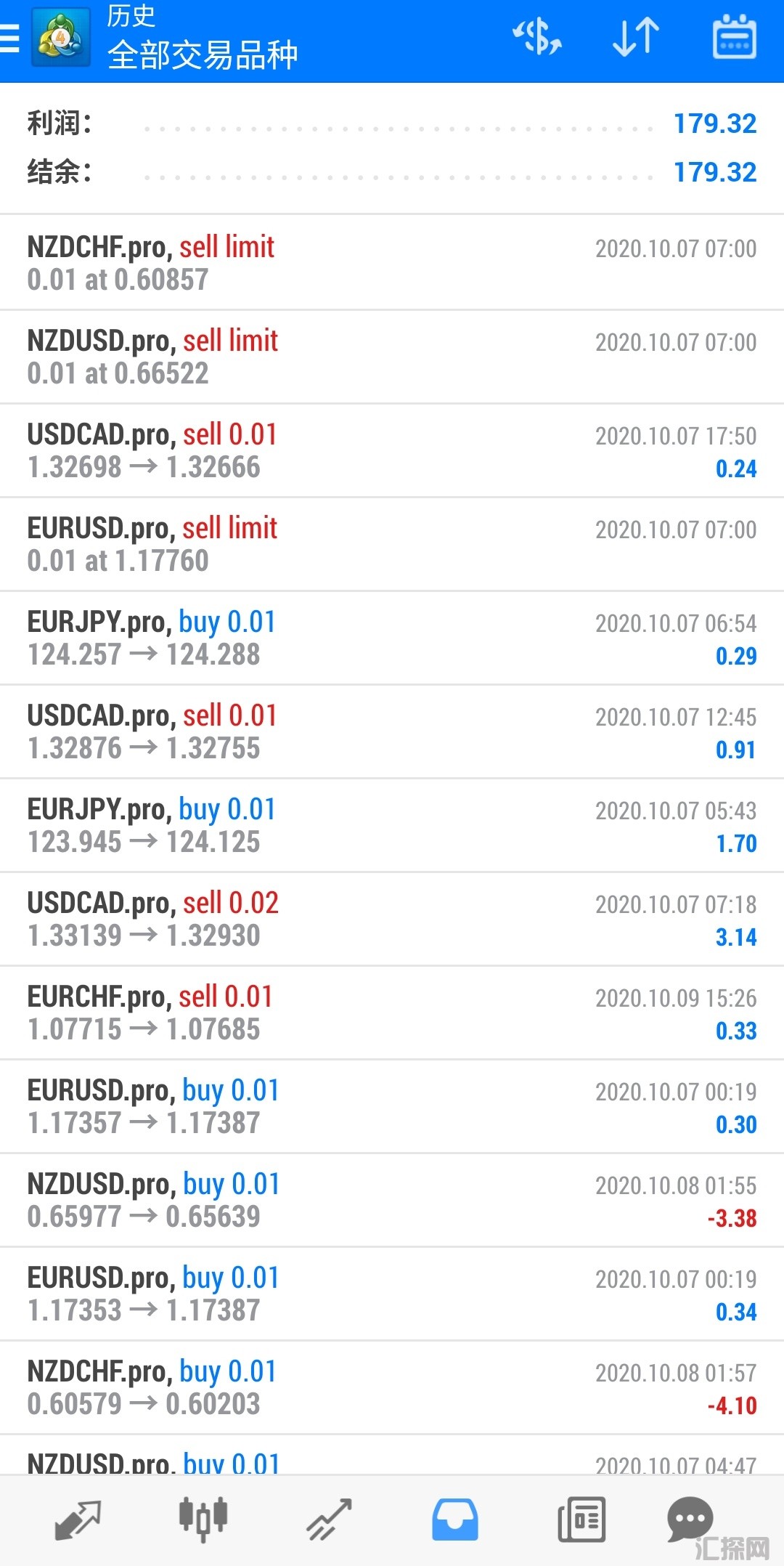View EURJPY.pro buy trade with 1.70 profit
Screen dimensions: 784x1566
pos(392,825)
